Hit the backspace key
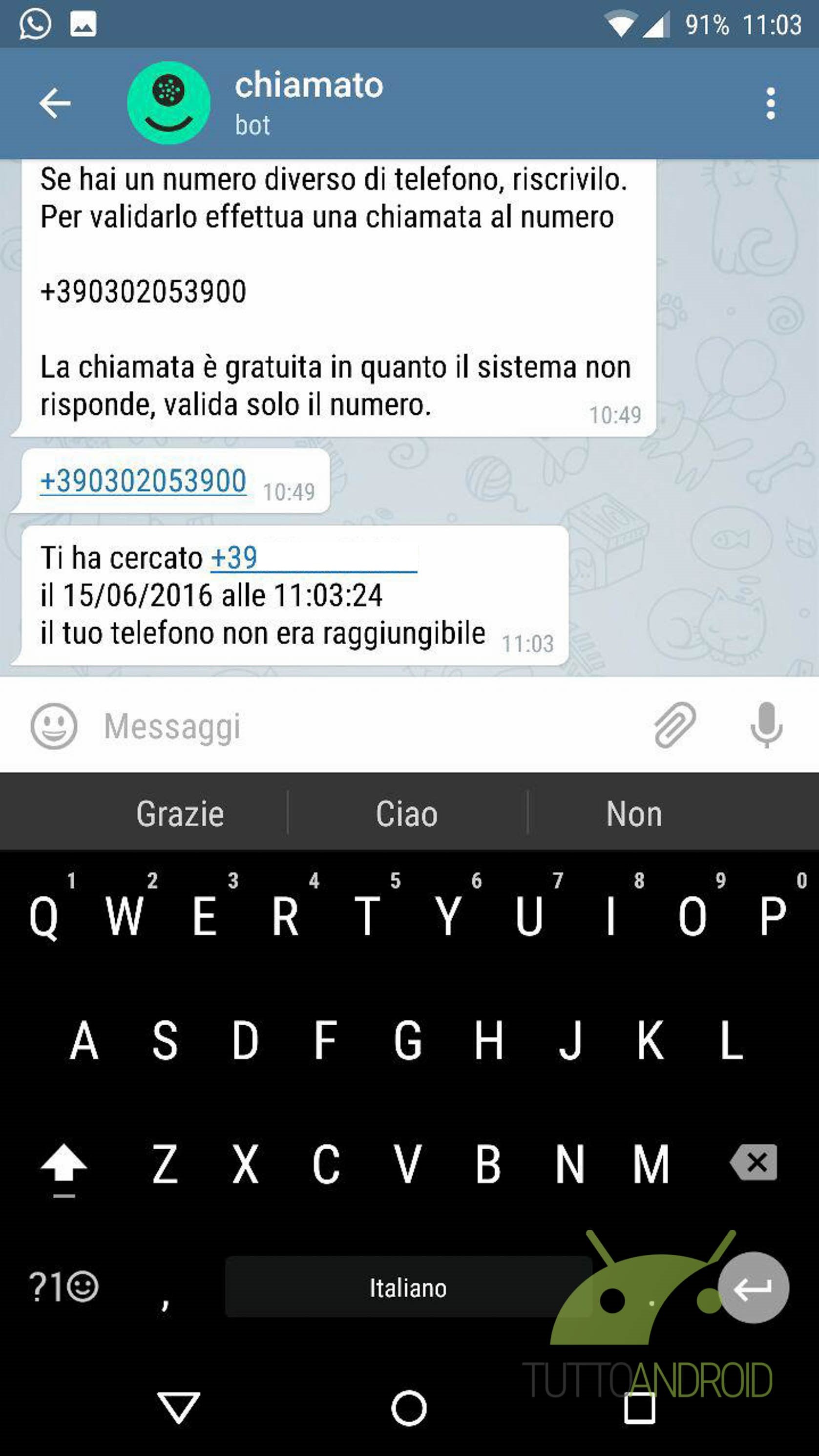 point(754,1162)
